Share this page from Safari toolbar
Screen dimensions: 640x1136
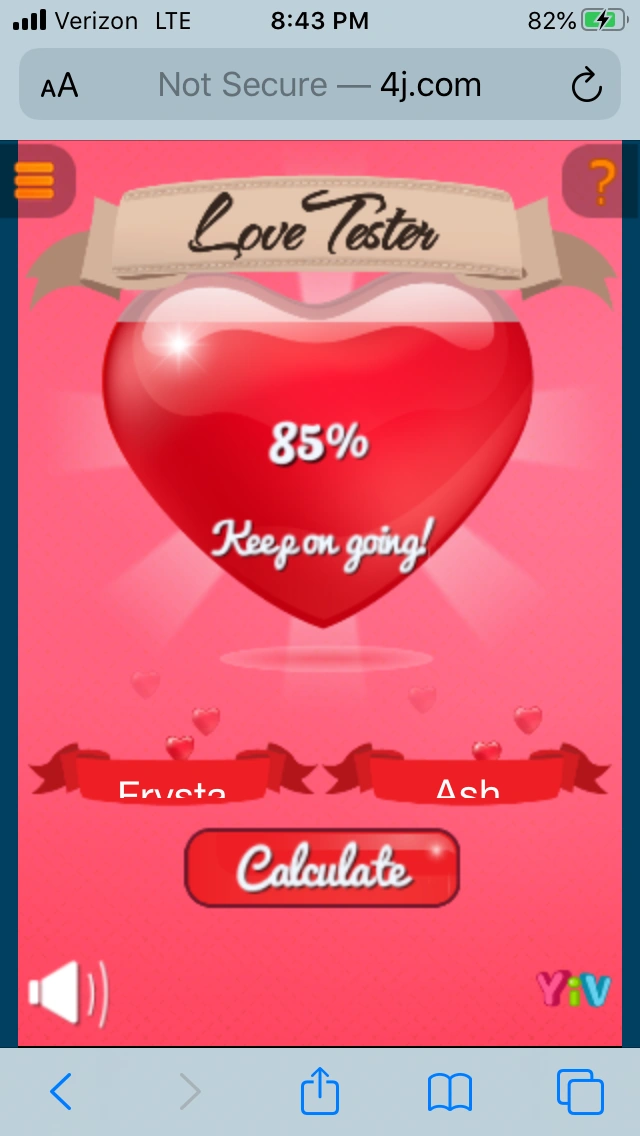[x=320, y=1090]
